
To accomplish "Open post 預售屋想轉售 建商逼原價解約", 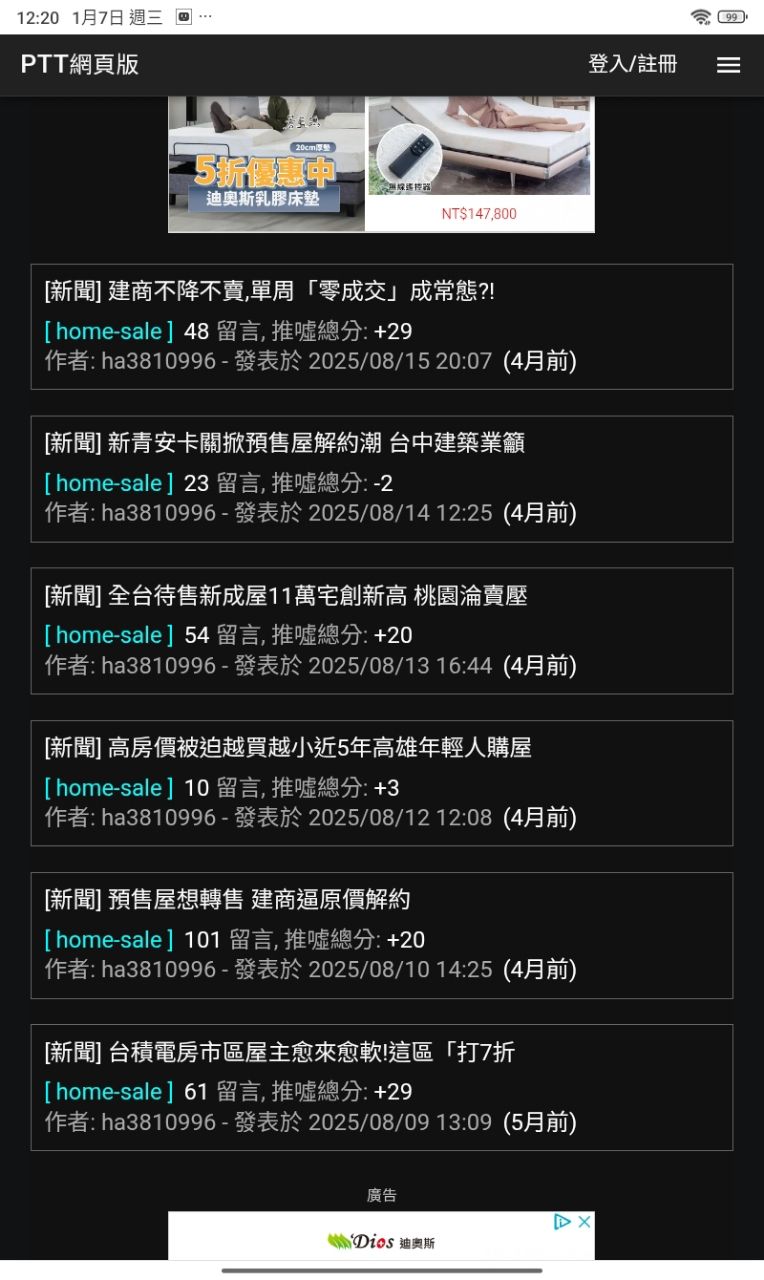I will tap(228, 900).
